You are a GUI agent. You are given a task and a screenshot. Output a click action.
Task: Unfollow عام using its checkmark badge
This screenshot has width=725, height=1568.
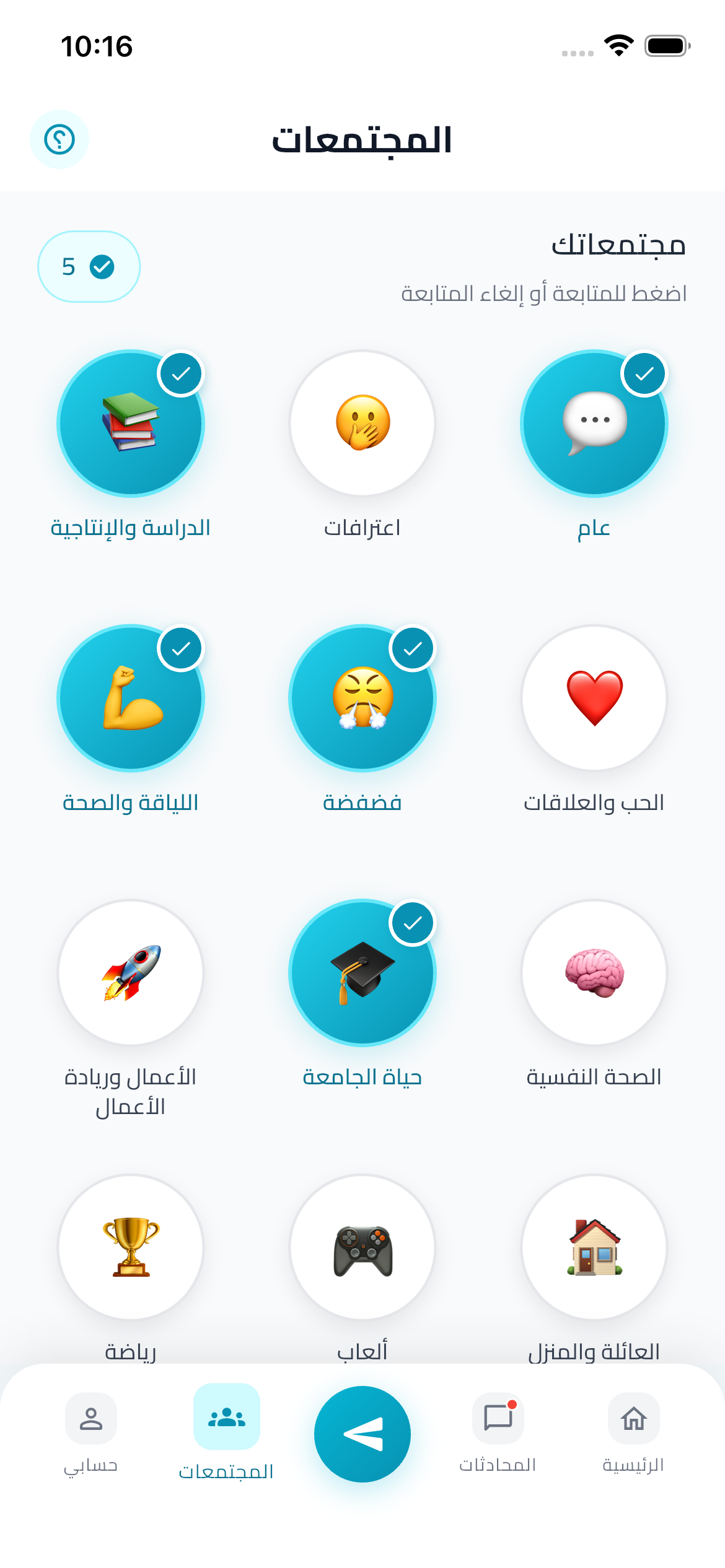tap(643, 374)
